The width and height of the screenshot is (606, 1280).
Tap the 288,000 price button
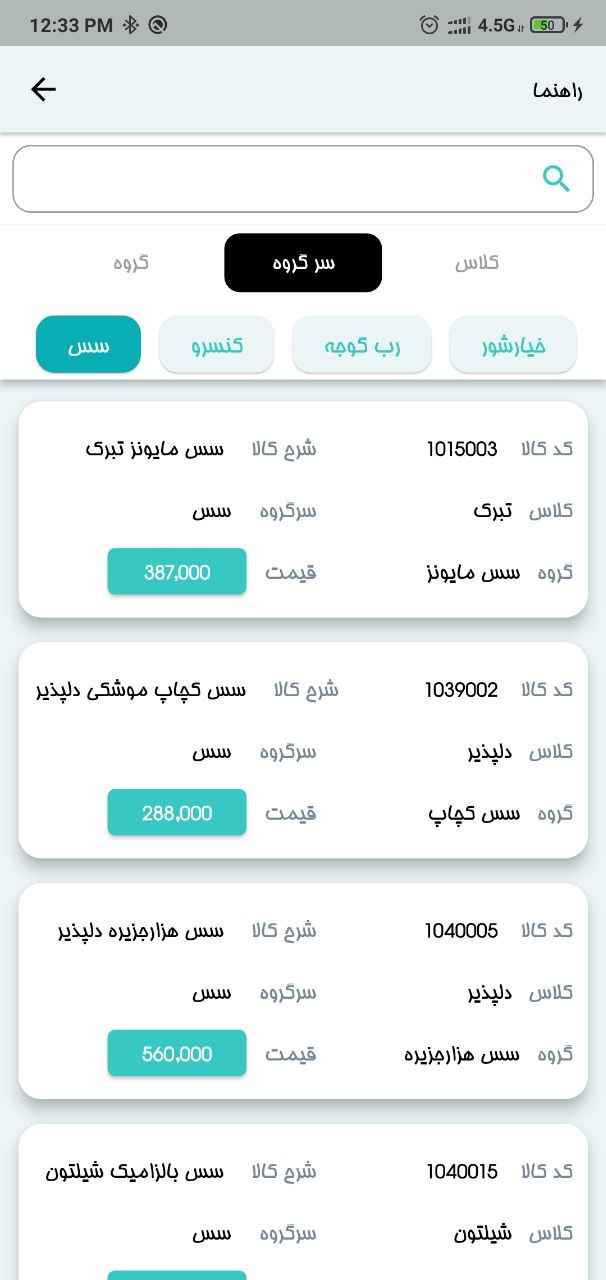(177, 813)
